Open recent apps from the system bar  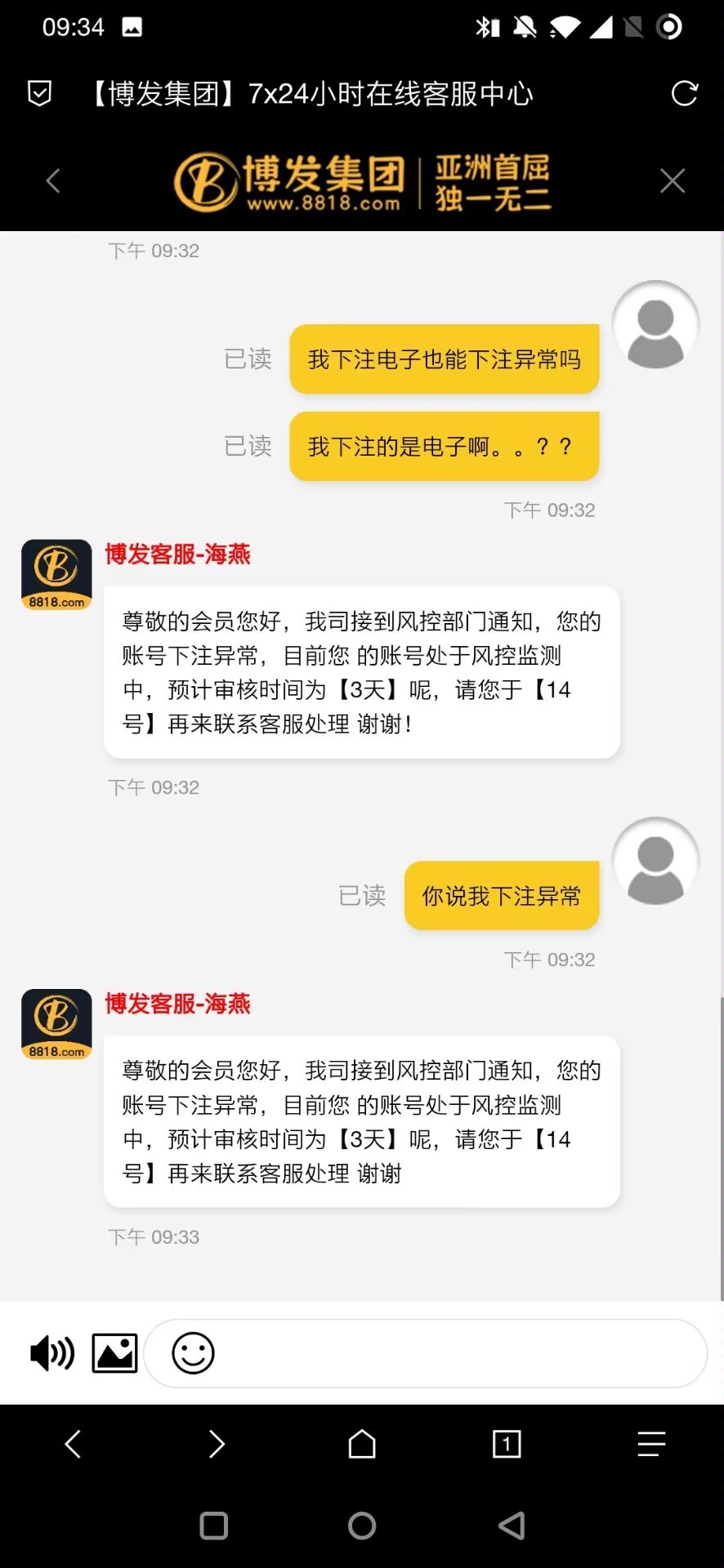213,1526
